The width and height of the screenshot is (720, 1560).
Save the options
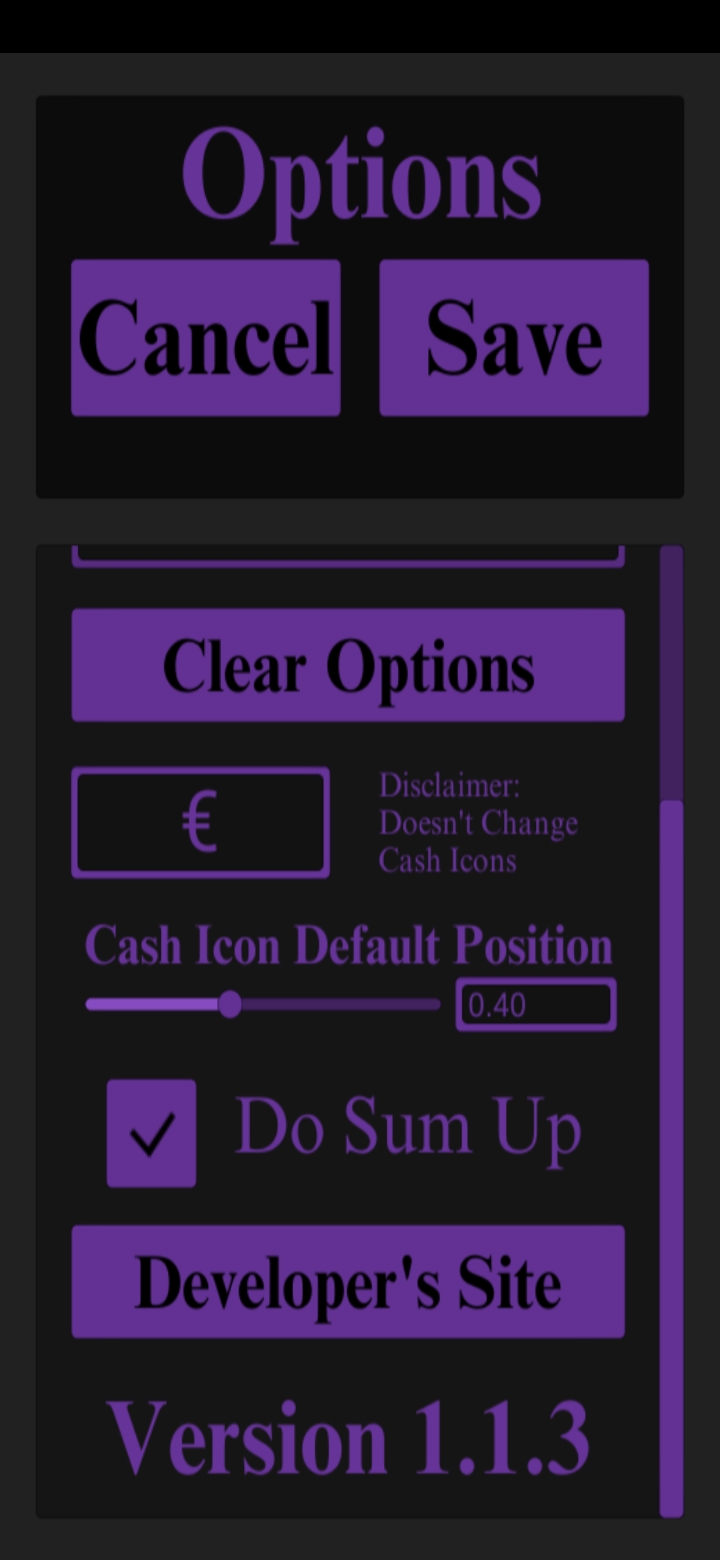[514, 338]
